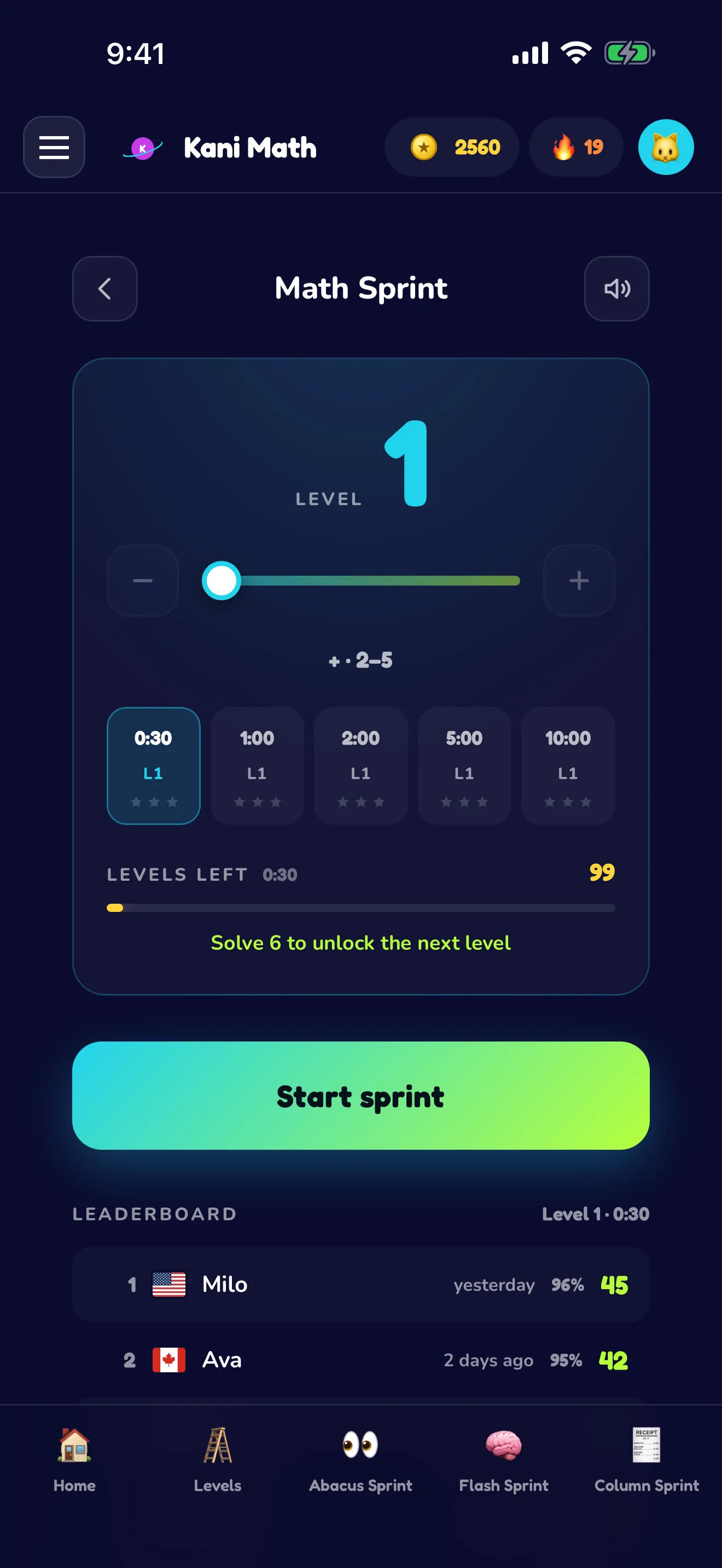Increase level with plus button
Screen dimensions: 722x1568
point(579,581)
